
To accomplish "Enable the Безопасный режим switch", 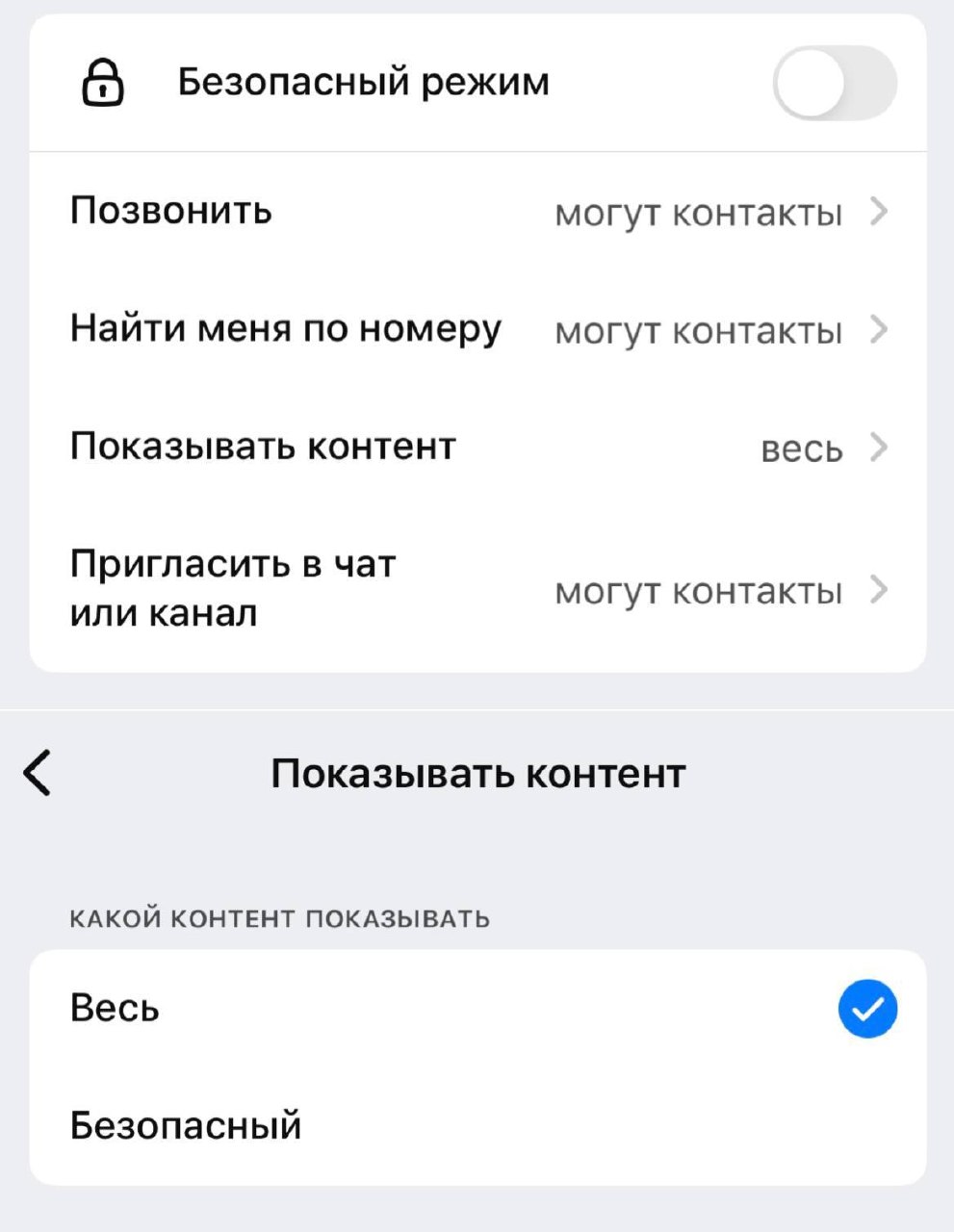I will pos(834,83).
